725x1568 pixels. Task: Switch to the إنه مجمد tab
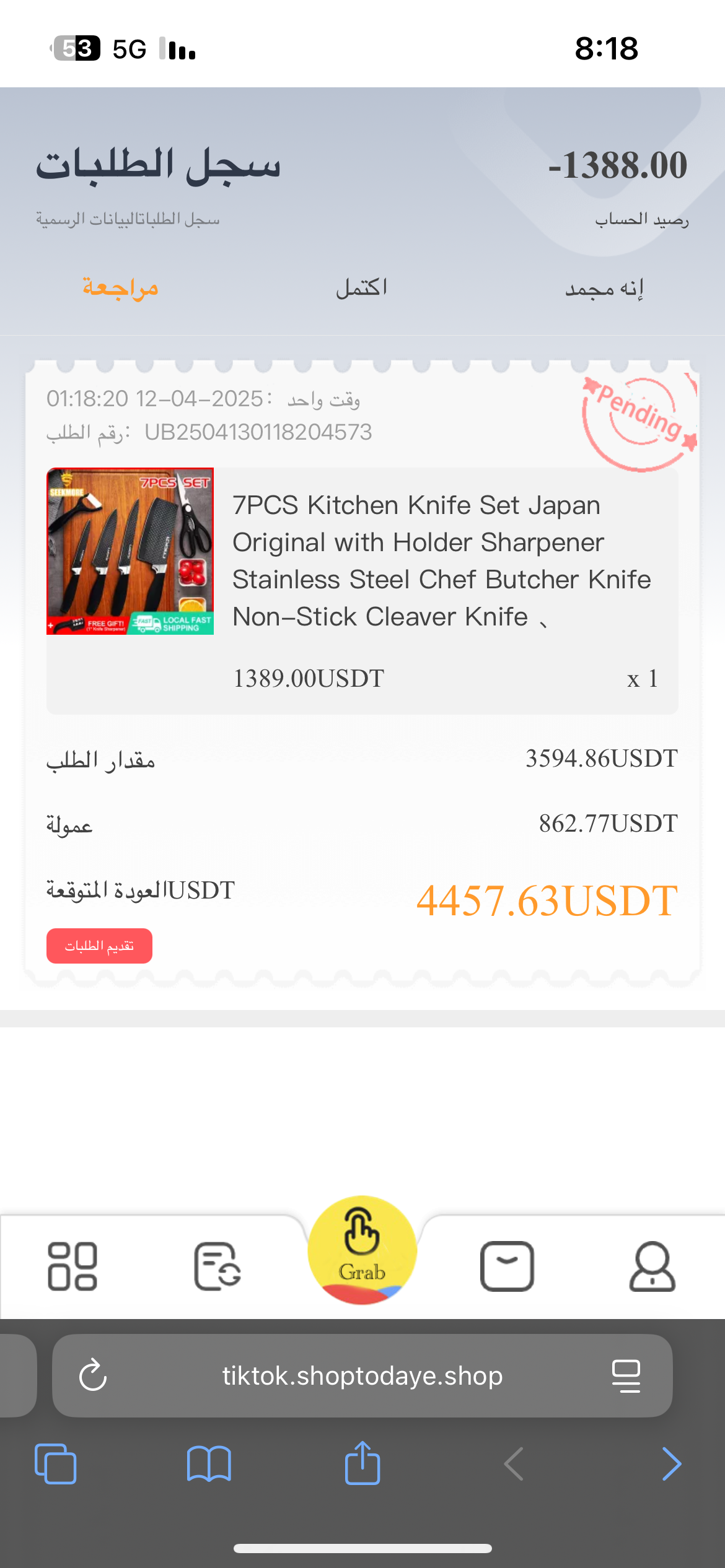tap(604, 289)
